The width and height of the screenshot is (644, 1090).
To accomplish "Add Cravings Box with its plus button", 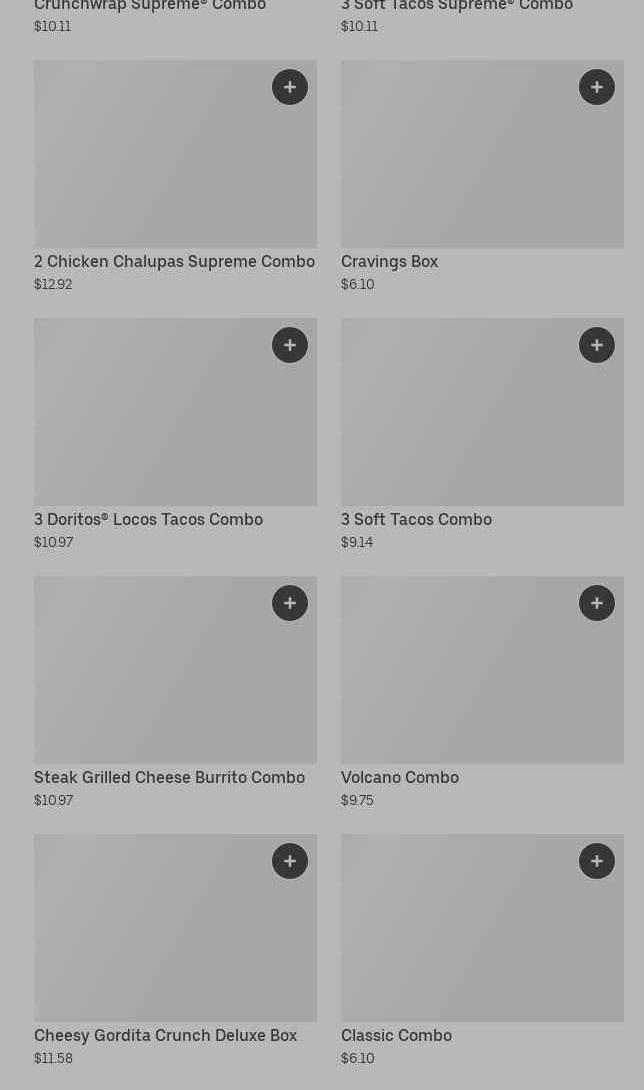I will [x=597, y=87].
